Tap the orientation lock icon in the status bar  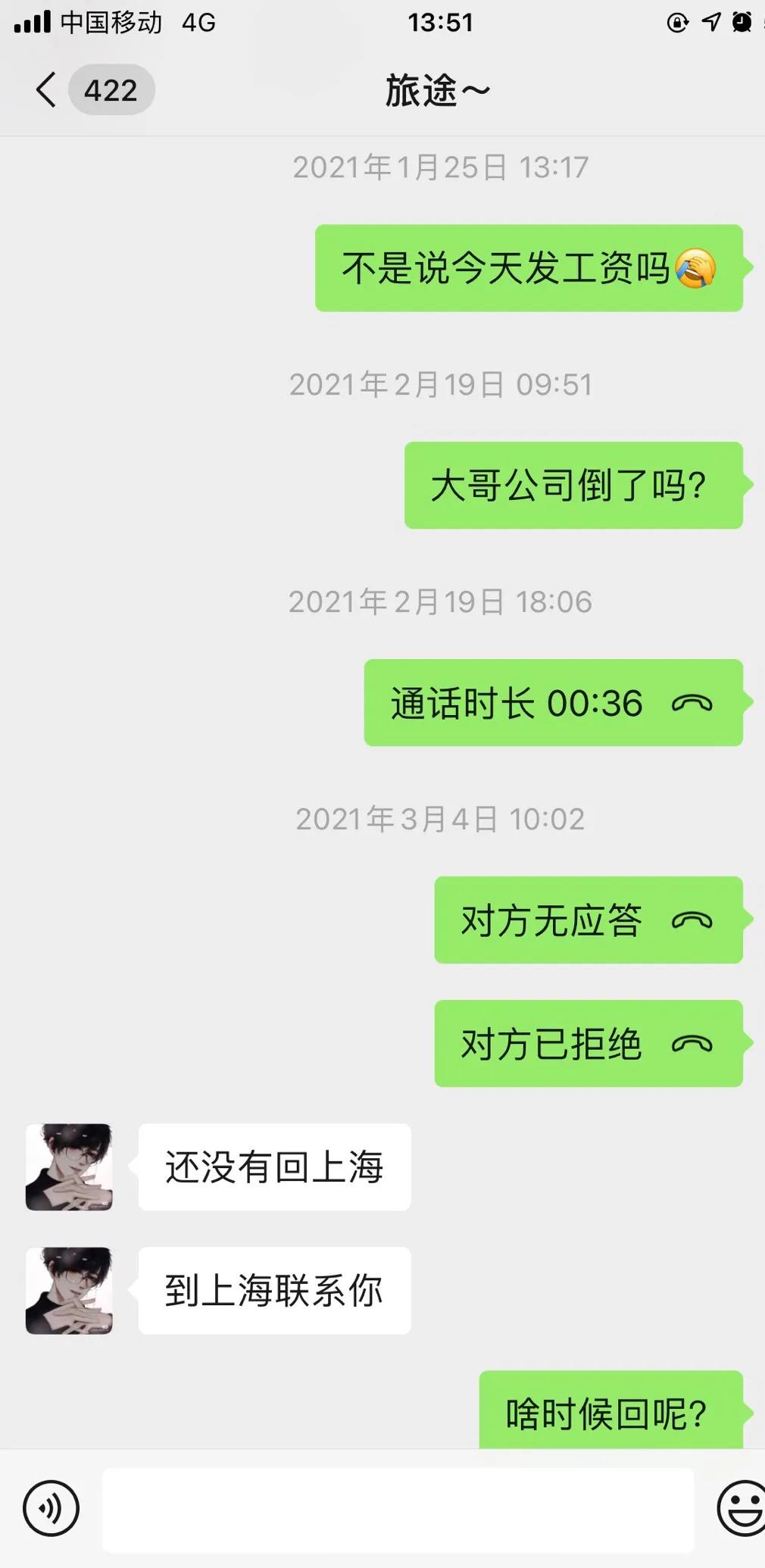[676, 23]
